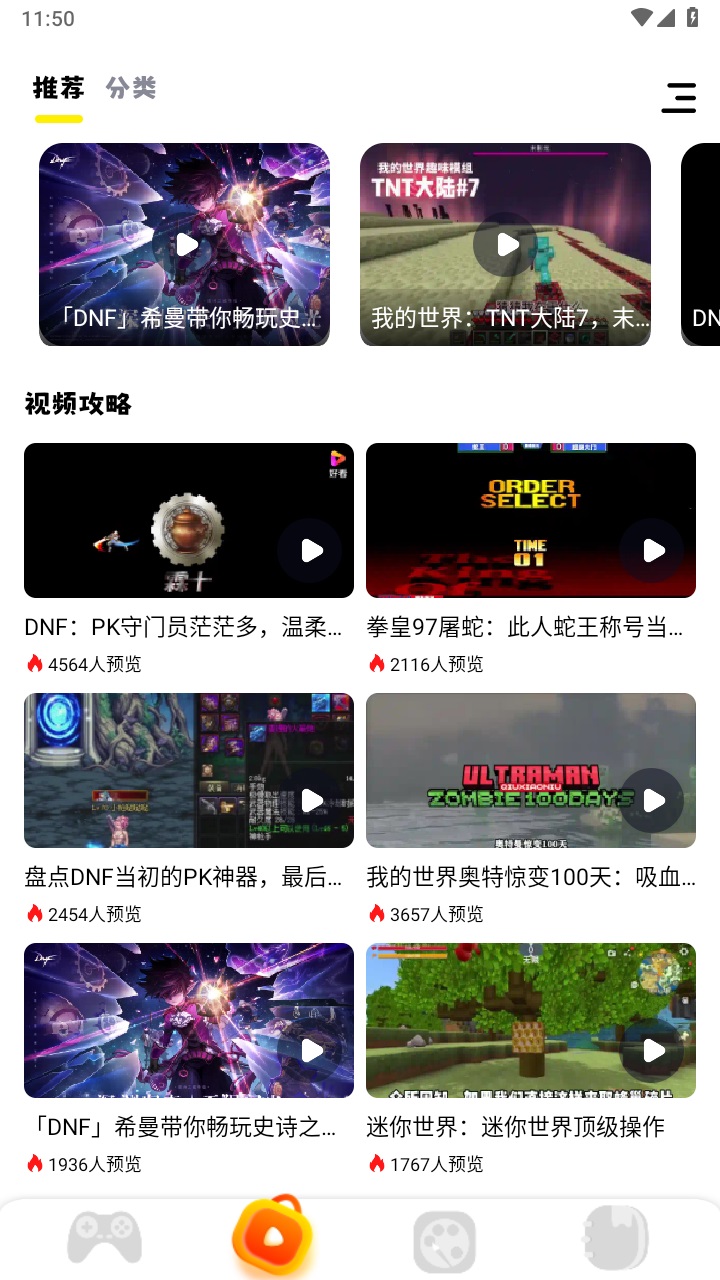This screenshot has height=1280, width=720.
Task: Switch to the 分类 tab
Action: click(x=131, y=88)
